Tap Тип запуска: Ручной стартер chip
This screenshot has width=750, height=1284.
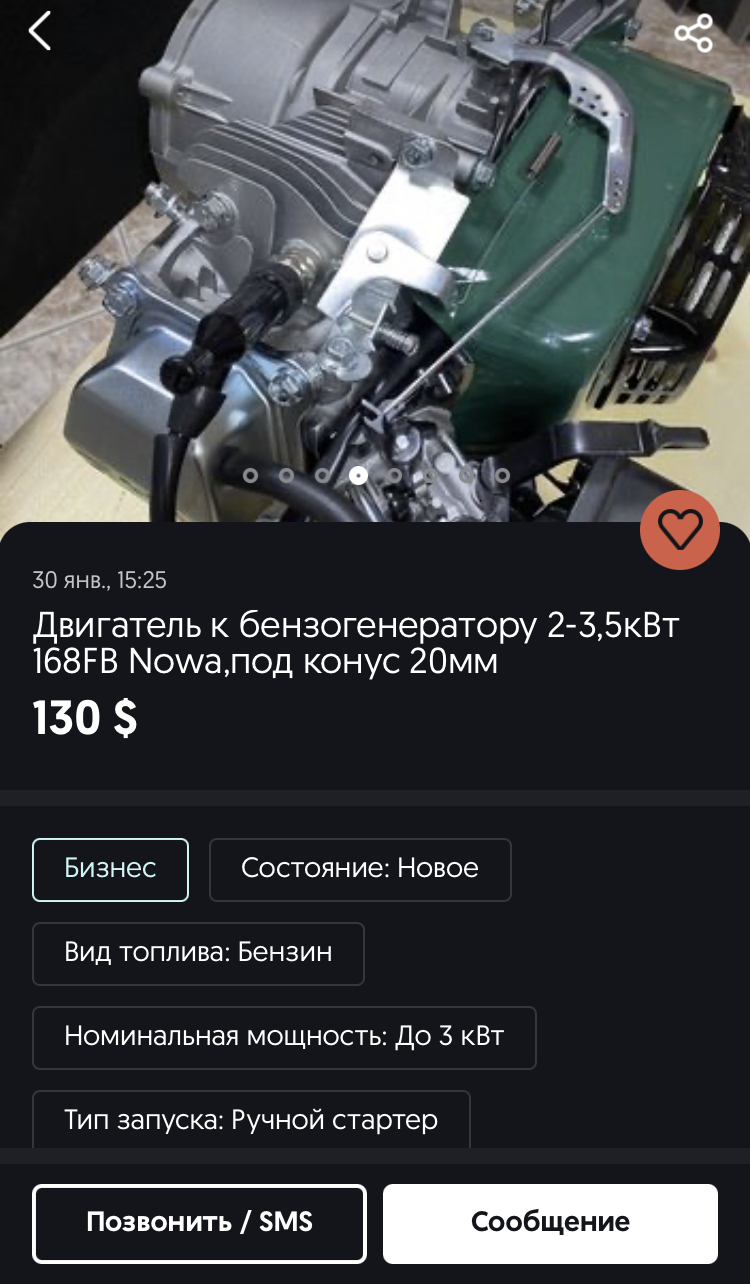point(251,1119)
